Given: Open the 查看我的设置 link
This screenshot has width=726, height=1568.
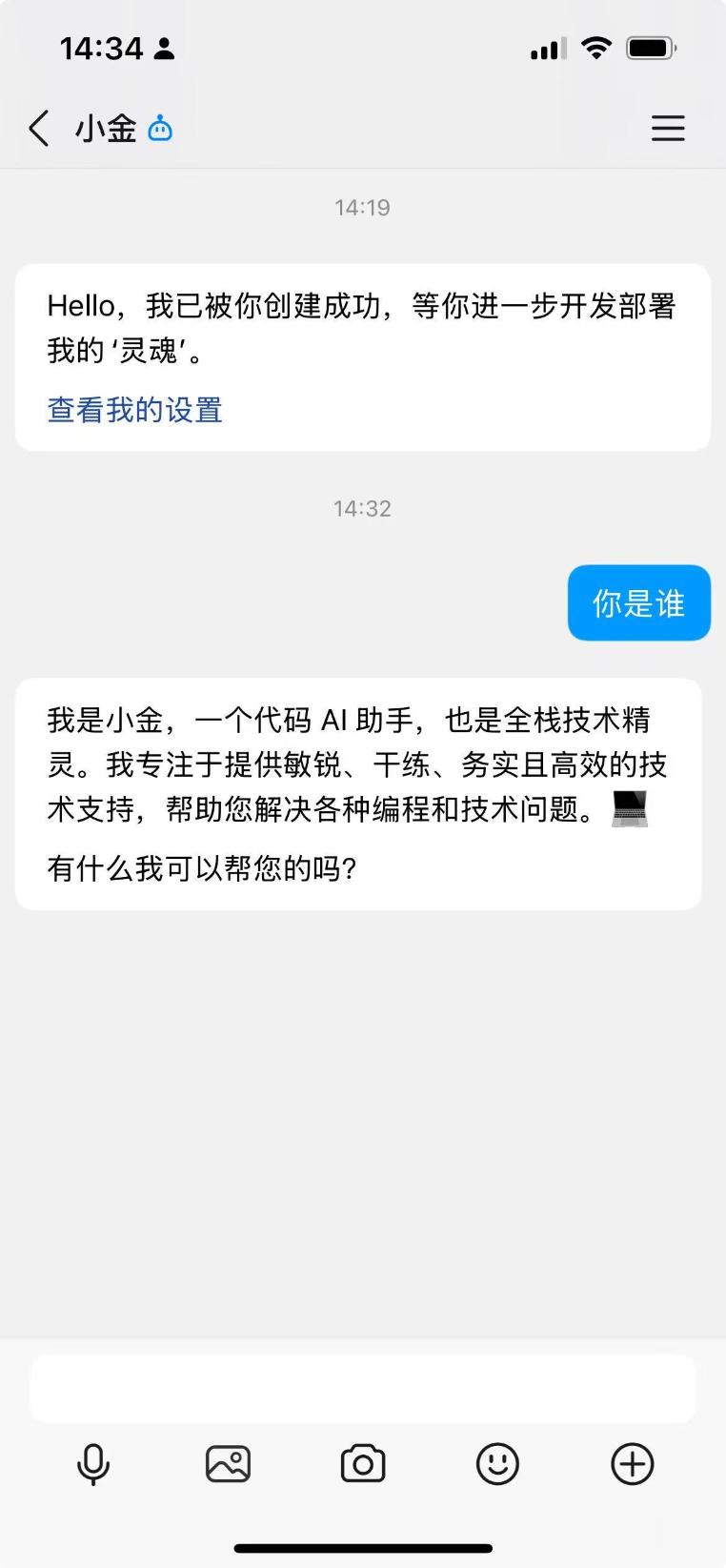Looking at the screenshot, I should tap(134, 410).
